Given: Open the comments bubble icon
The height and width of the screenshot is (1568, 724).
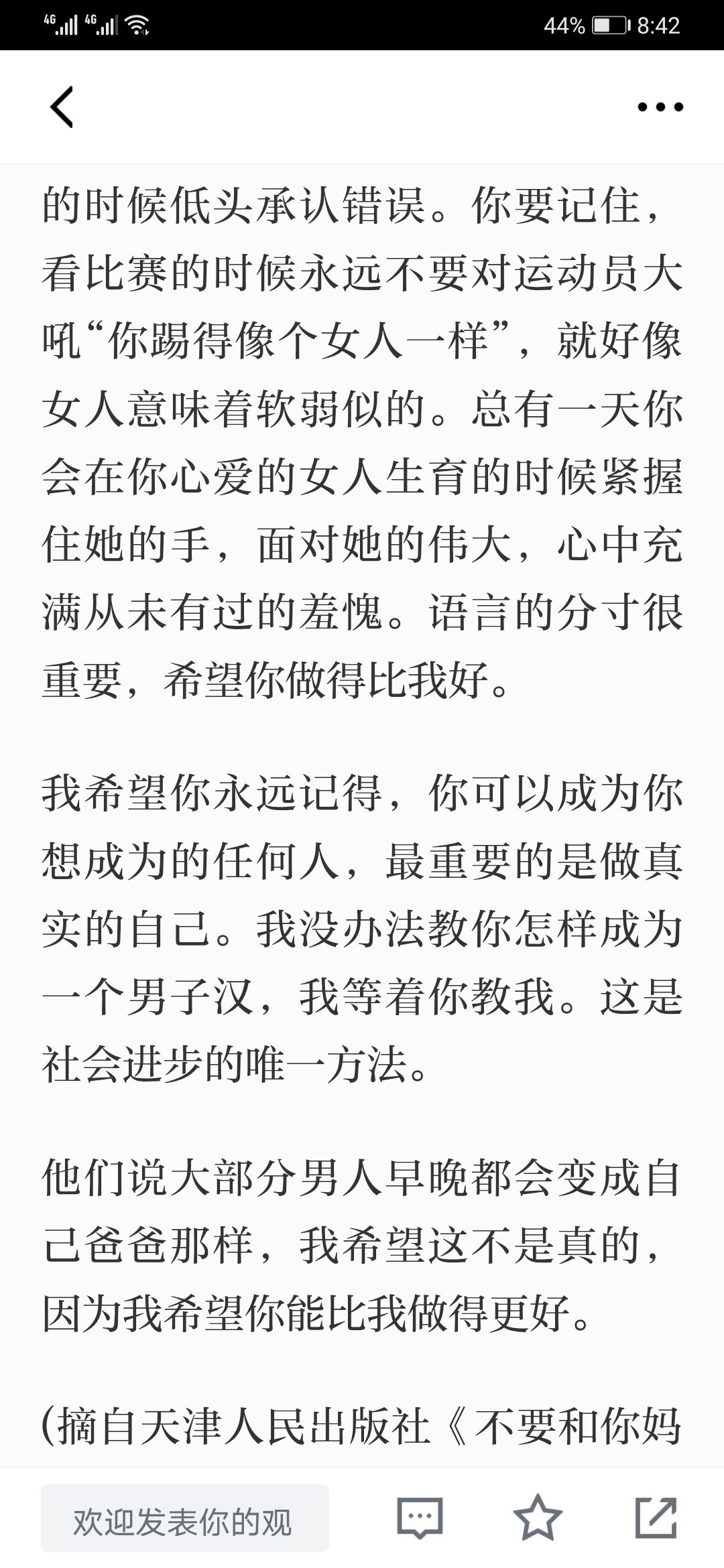Looking at the screenshot, I should pos(420,1518).
